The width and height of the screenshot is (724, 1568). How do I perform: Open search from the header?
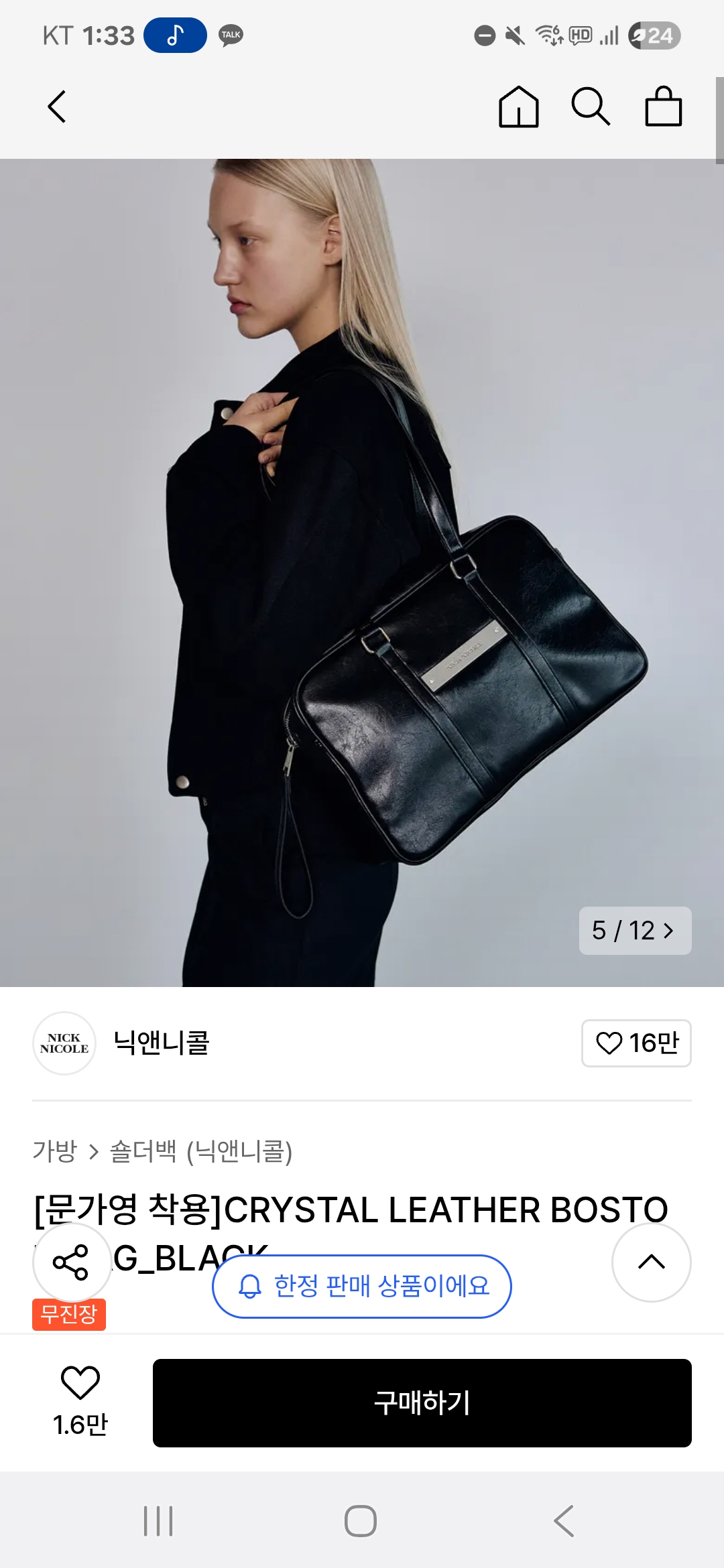(590, 107)
